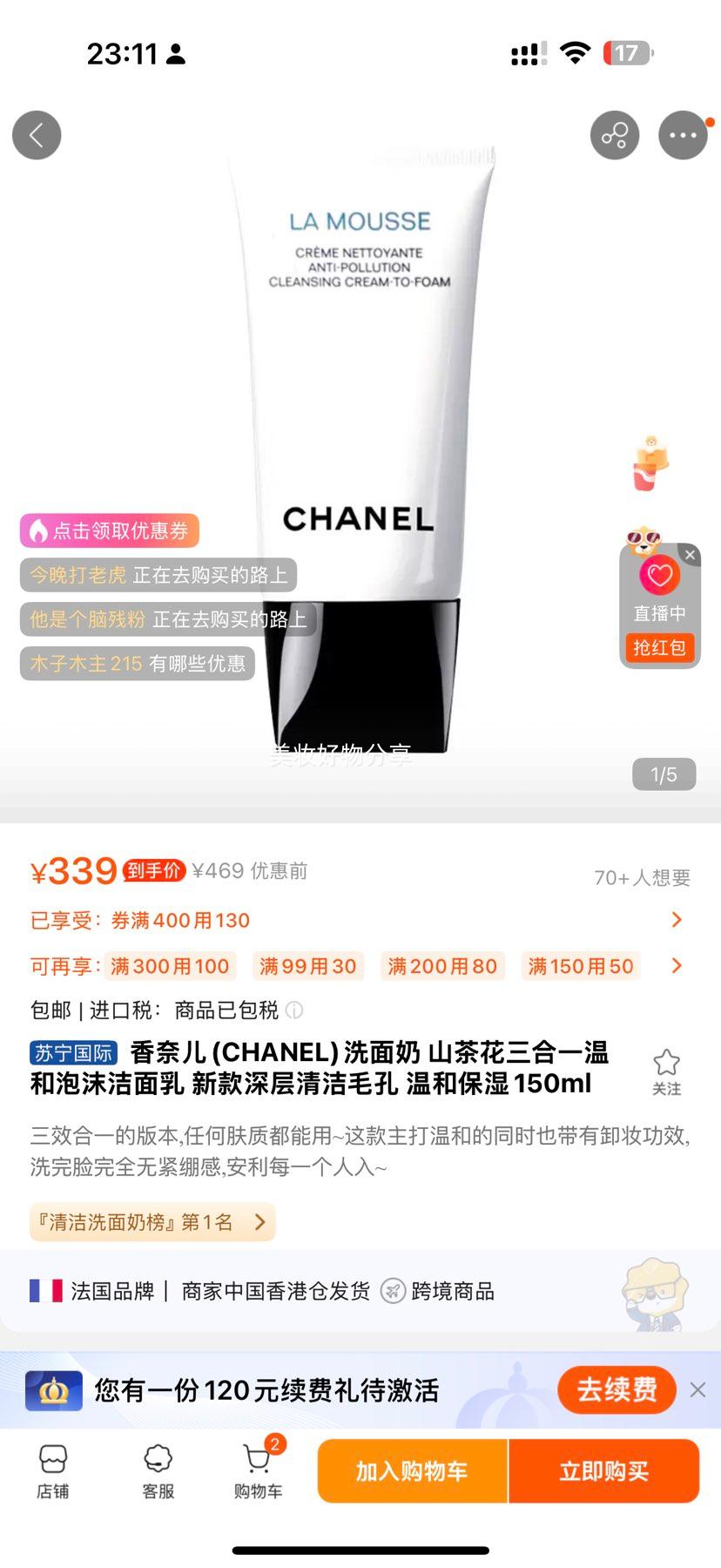
Task: Close the live stream floating widget
Action: coord(690,555)
